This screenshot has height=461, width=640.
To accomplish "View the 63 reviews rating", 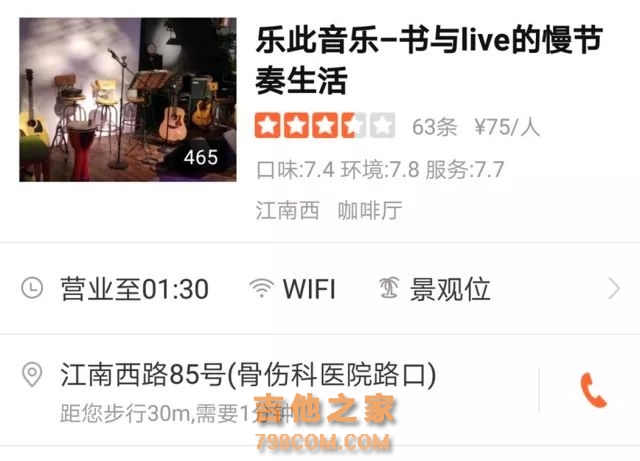I will (x=434, y=127).
